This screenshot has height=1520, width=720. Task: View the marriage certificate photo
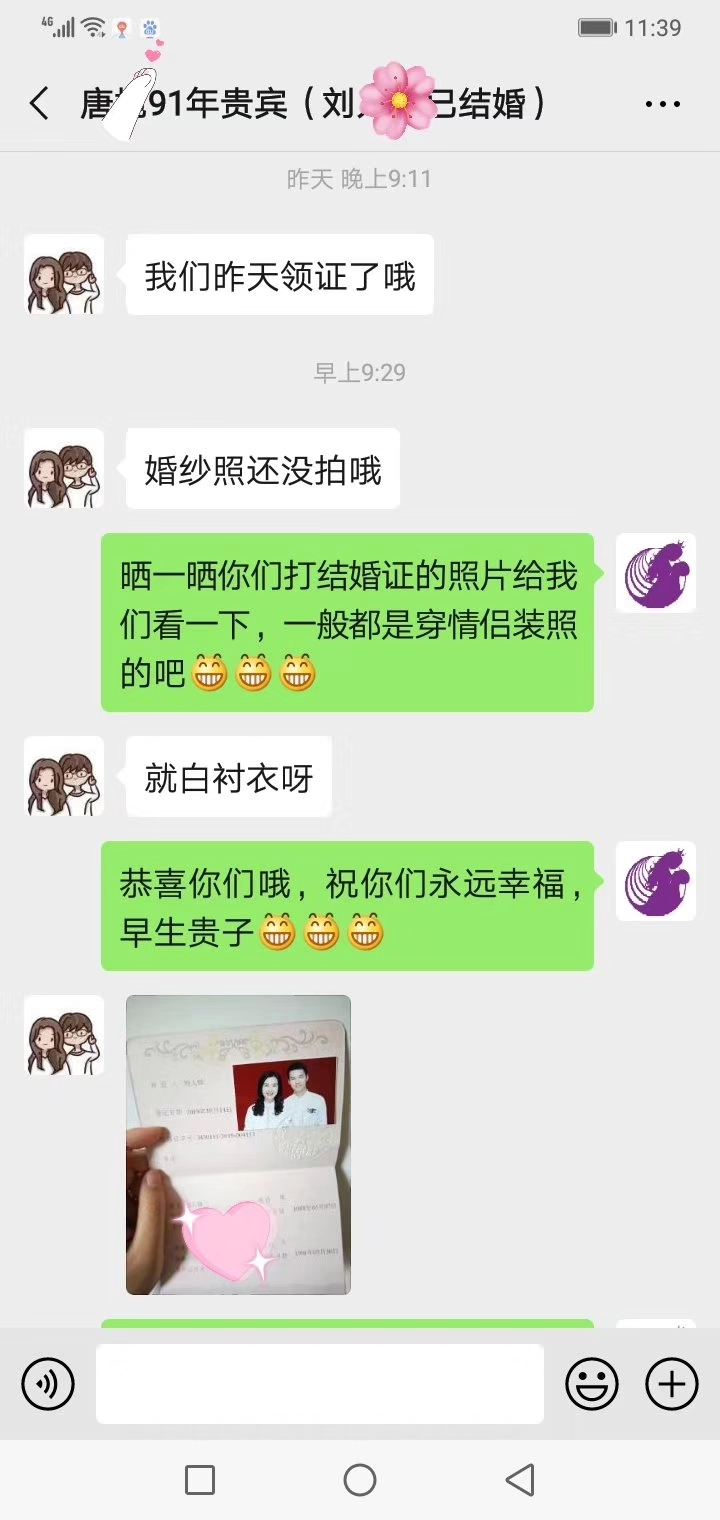[x=238, y=1144]
